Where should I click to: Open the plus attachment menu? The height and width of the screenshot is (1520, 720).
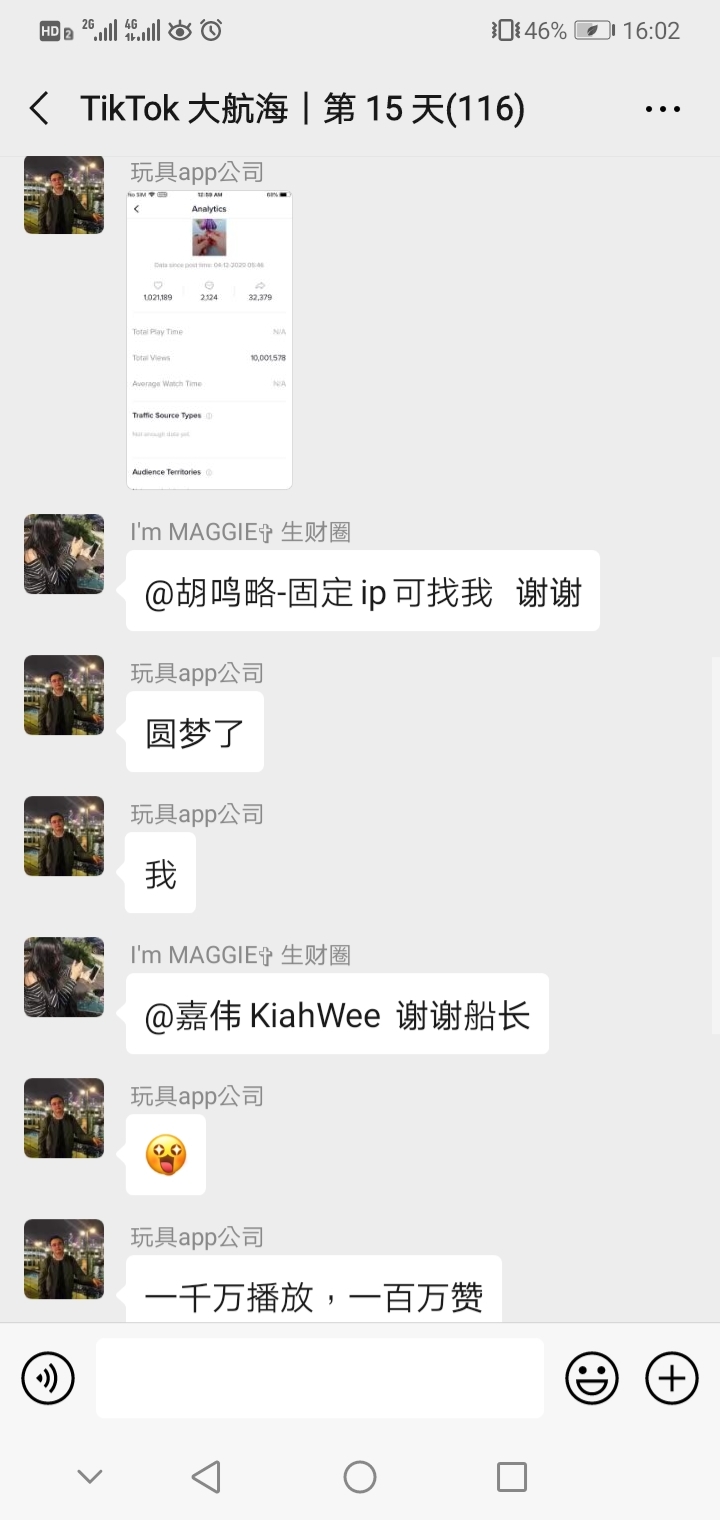pos(672,1378)
